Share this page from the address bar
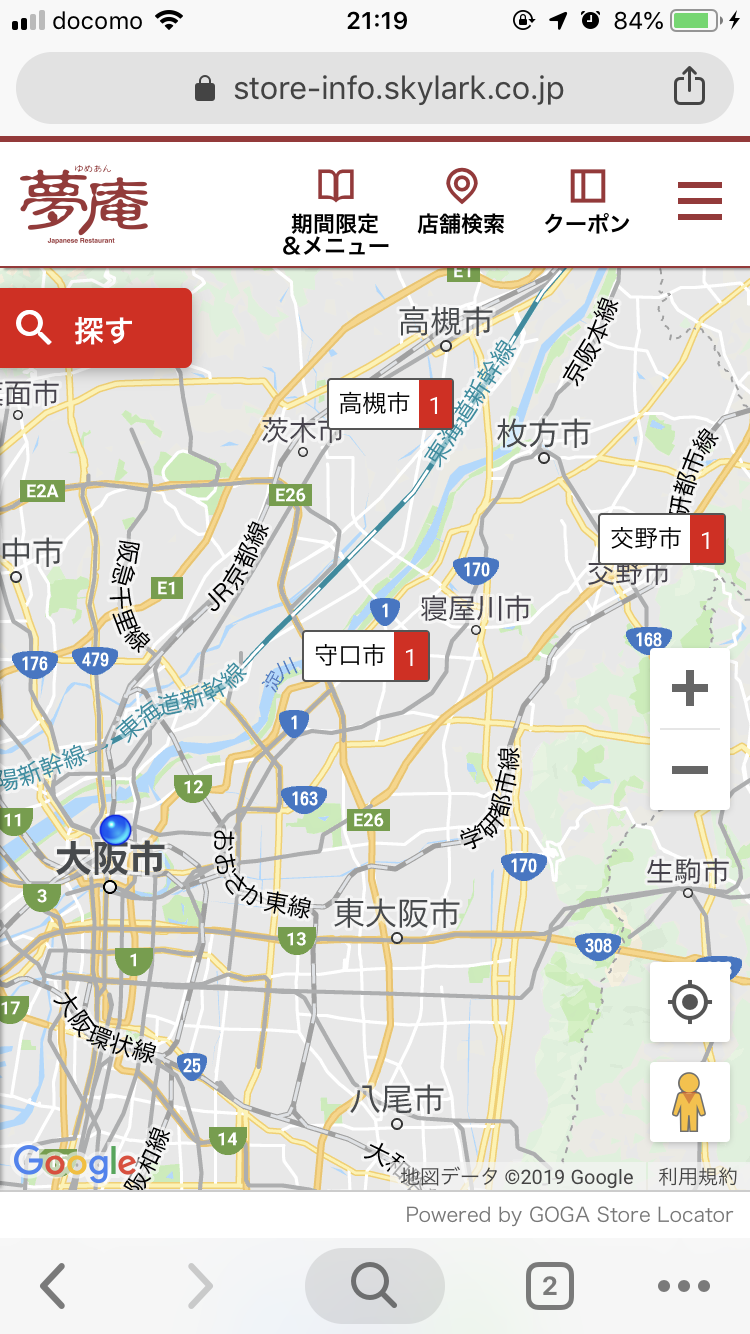This screenshot has width=750, height=1334. [689, 88]
